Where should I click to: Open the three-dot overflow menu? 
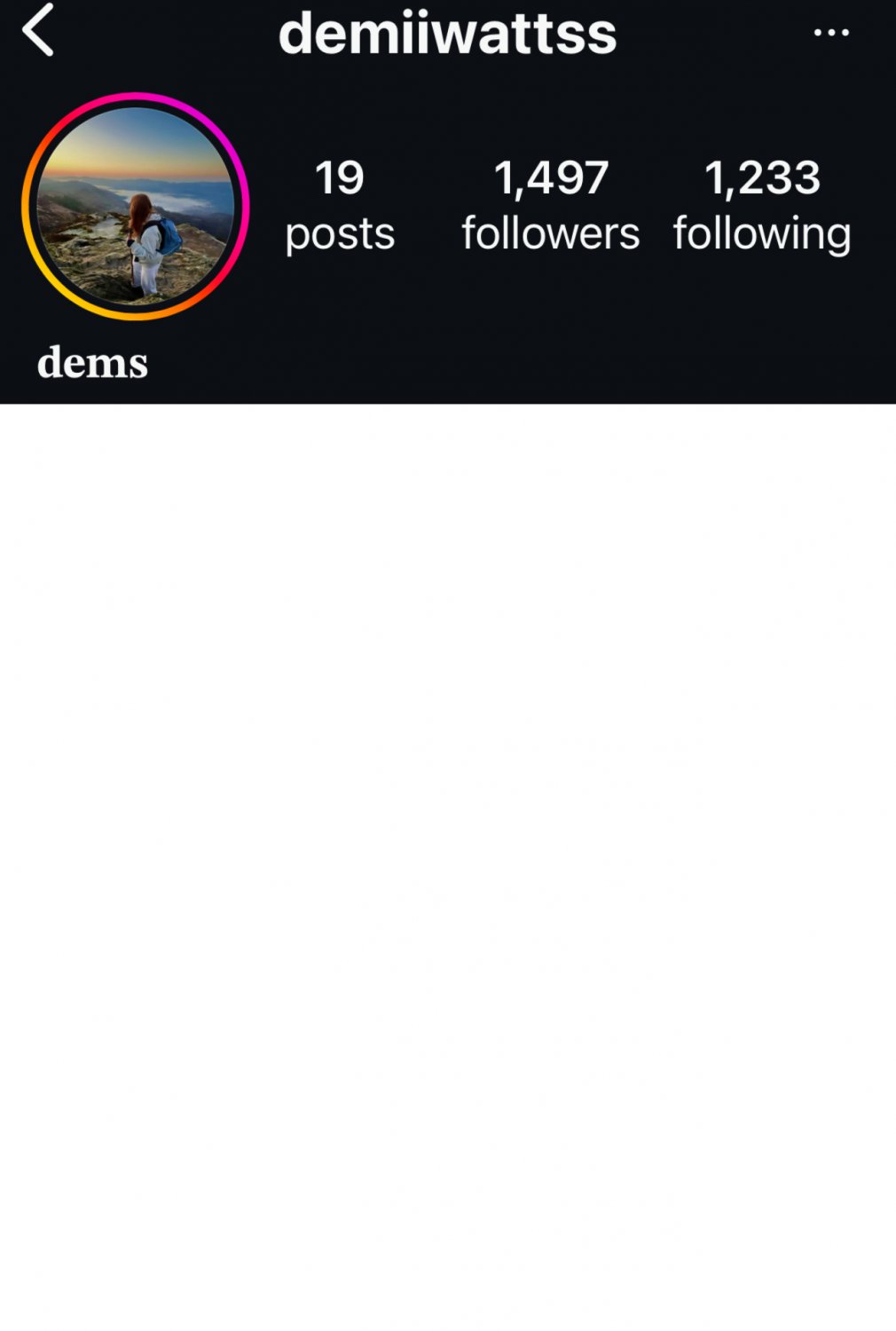coord(831,33)
